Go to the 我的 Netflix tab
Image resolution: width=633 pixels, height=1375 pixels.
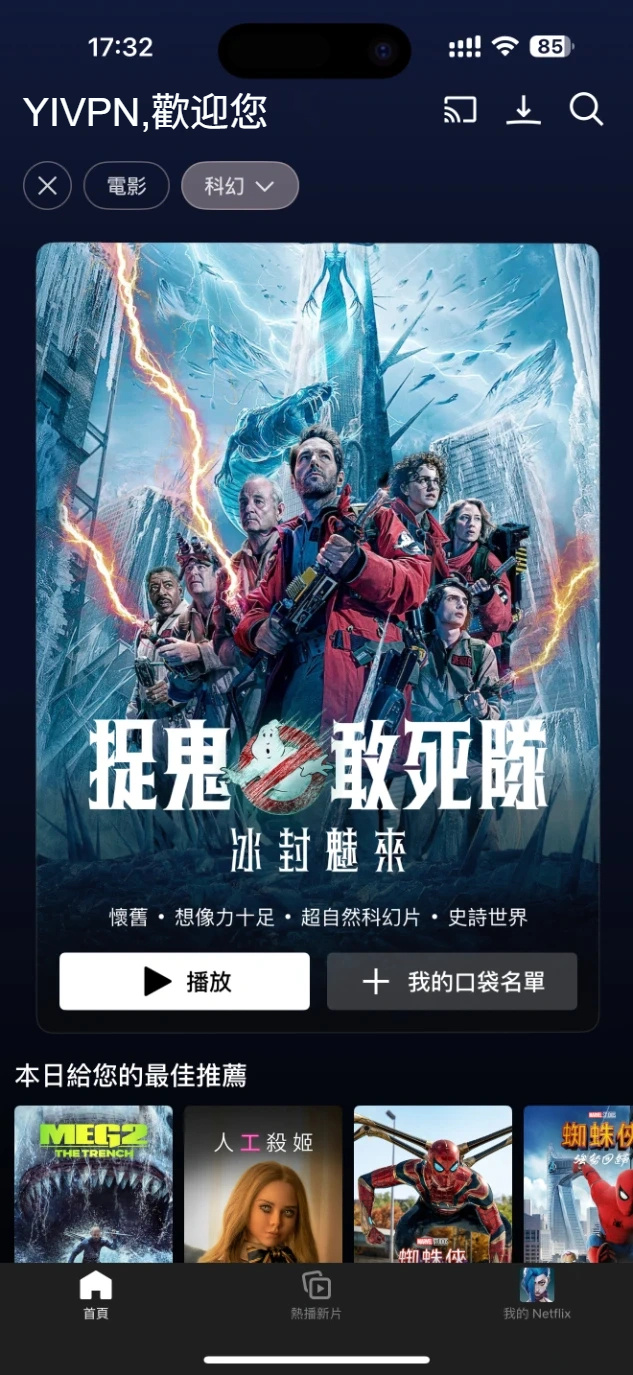(537, 1296)
